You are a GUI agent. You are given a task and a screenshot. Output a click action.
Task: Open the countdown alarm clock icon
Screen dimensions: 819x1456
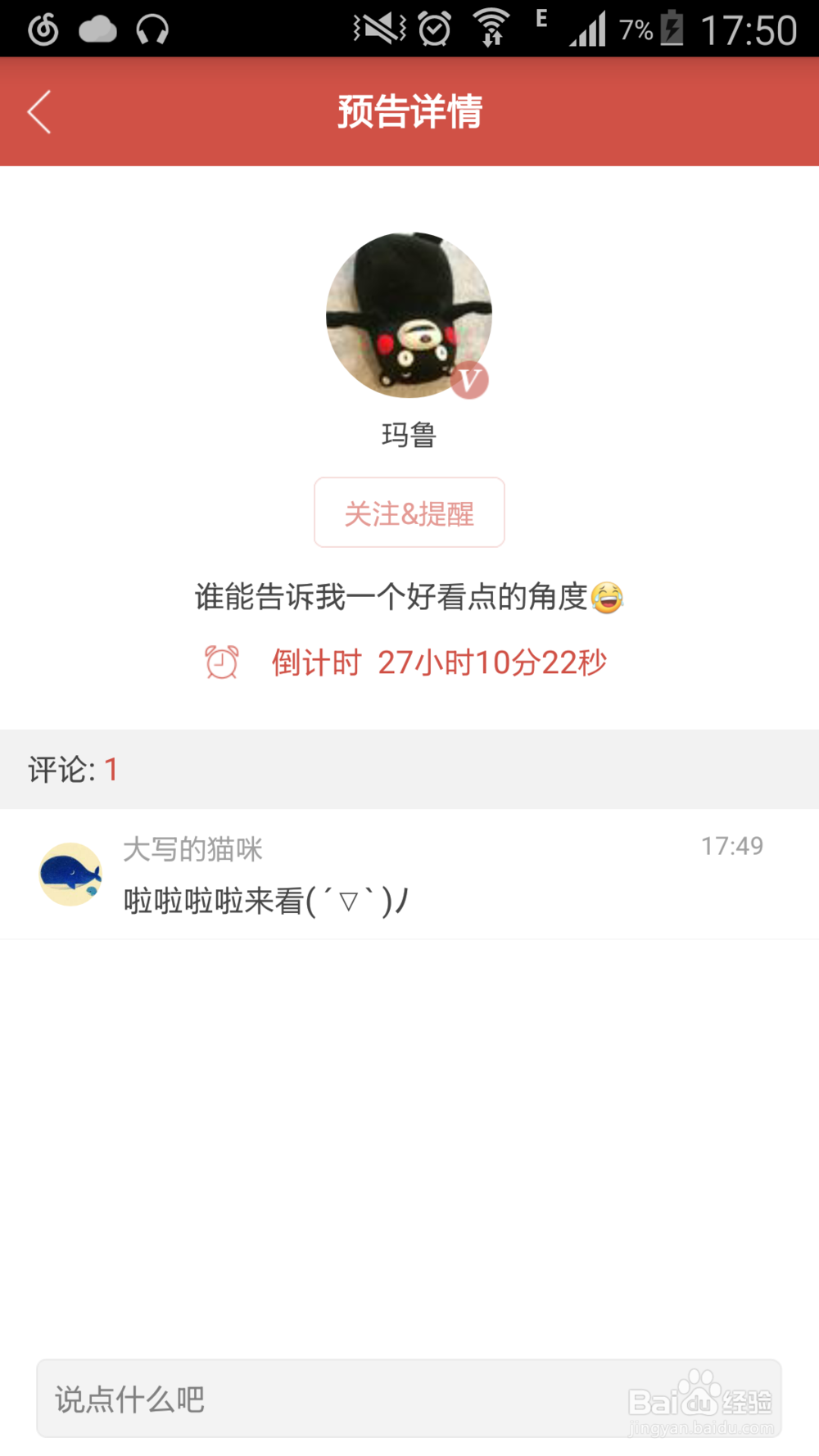point(221,660)
